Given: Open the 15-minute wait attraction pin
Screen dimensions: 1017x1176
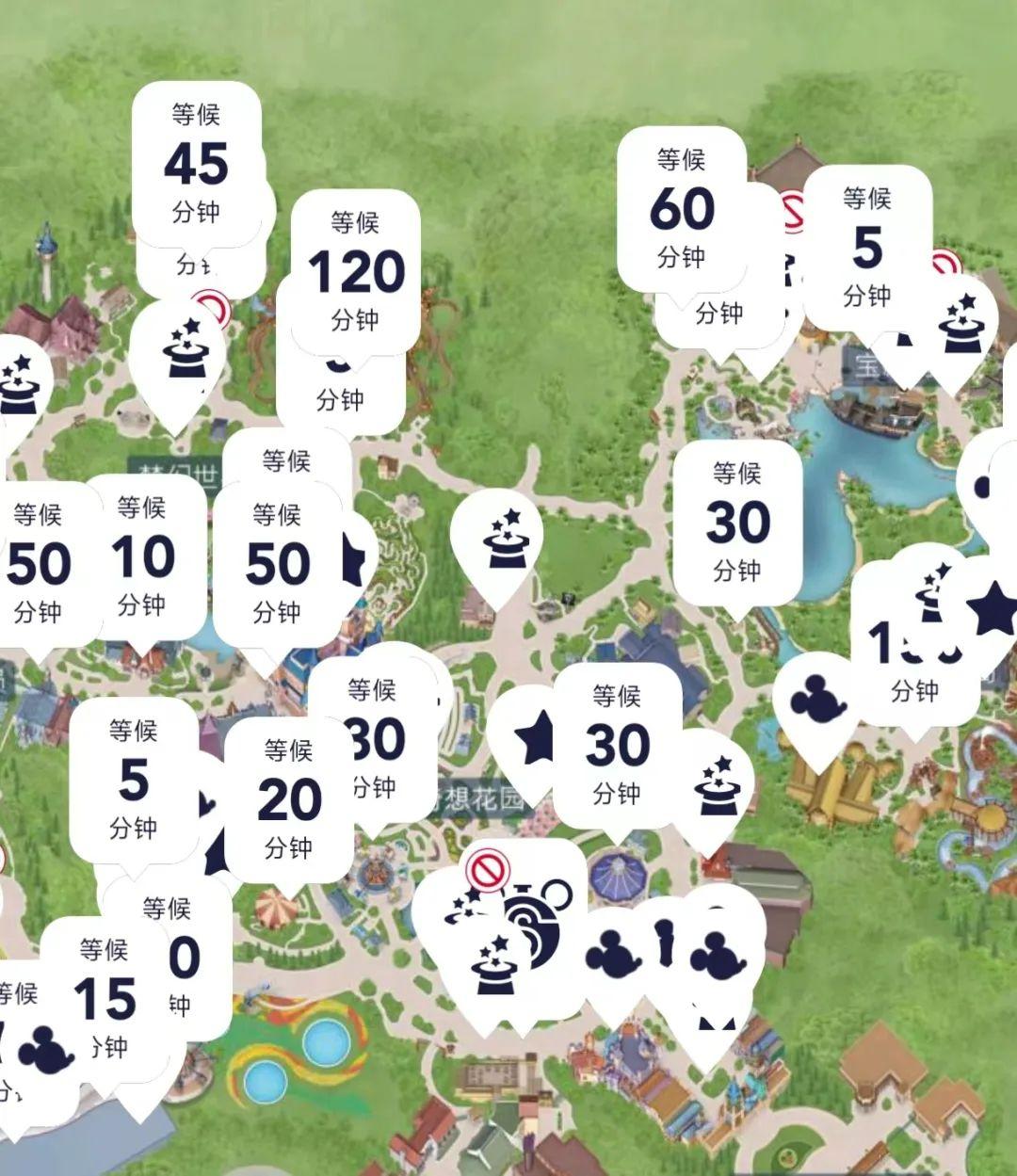Looking at the screenshot, I should pos(105,998).
